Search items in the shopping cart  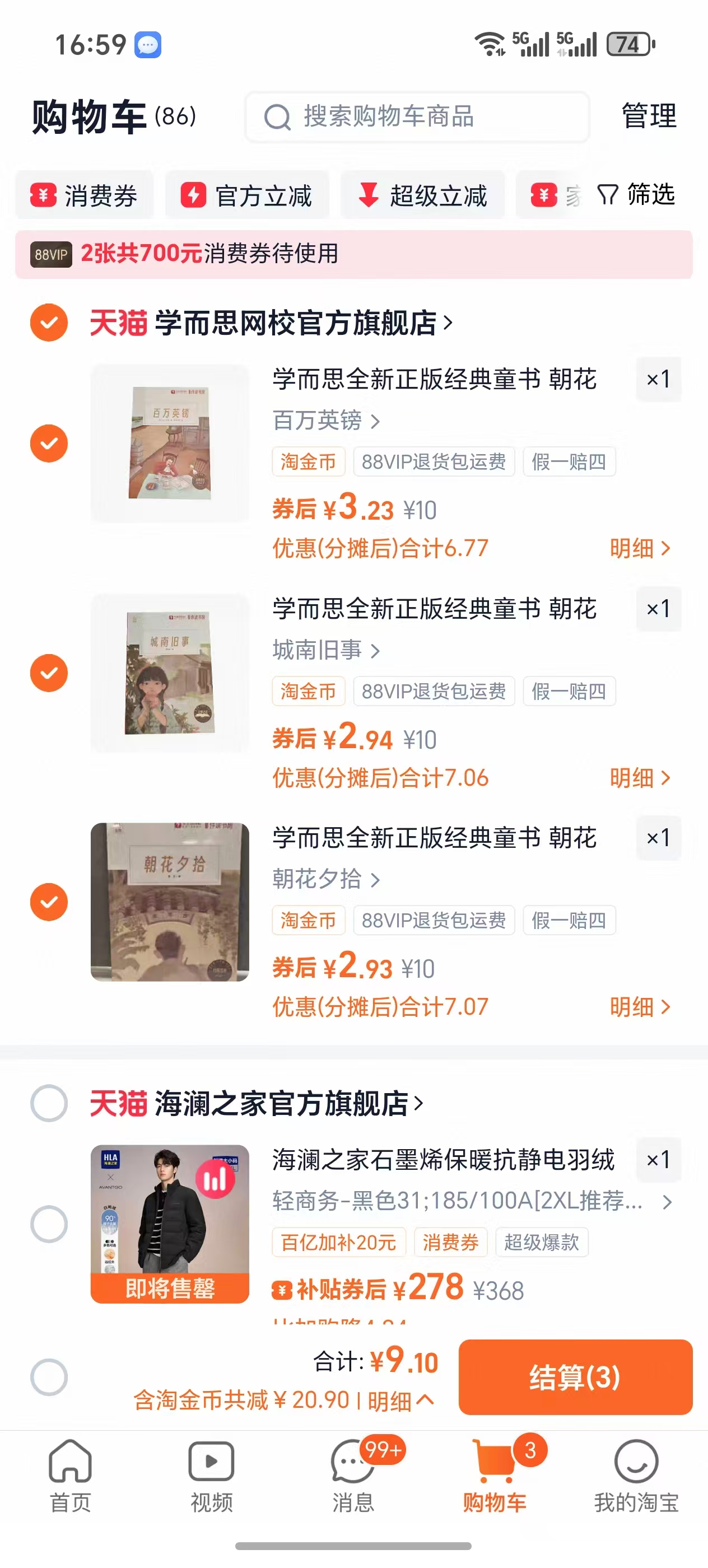417,117
